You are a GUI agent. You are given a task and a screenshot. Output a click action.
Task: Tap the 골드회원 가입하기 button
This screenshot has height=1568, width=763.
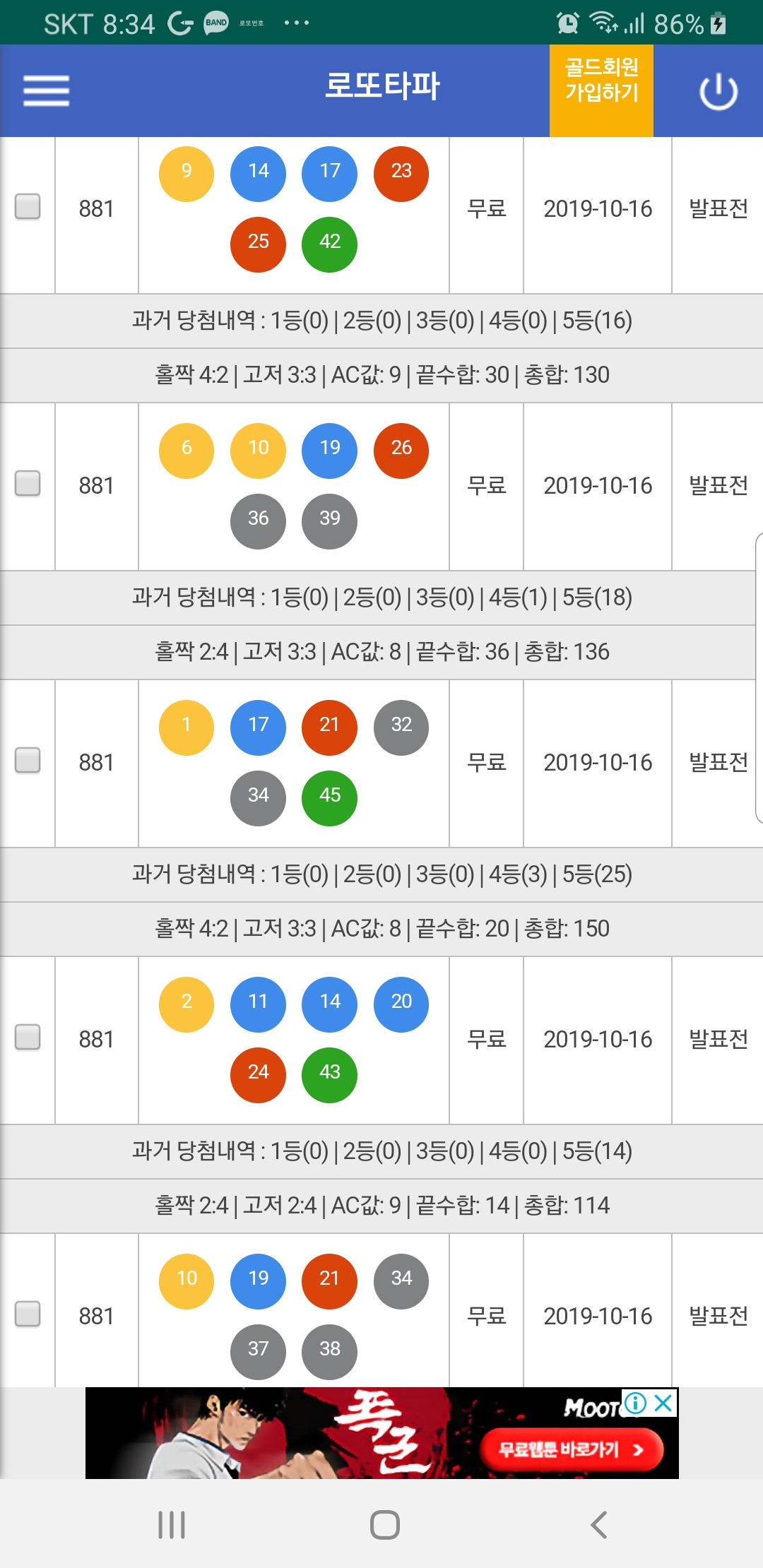click(601, 90)
